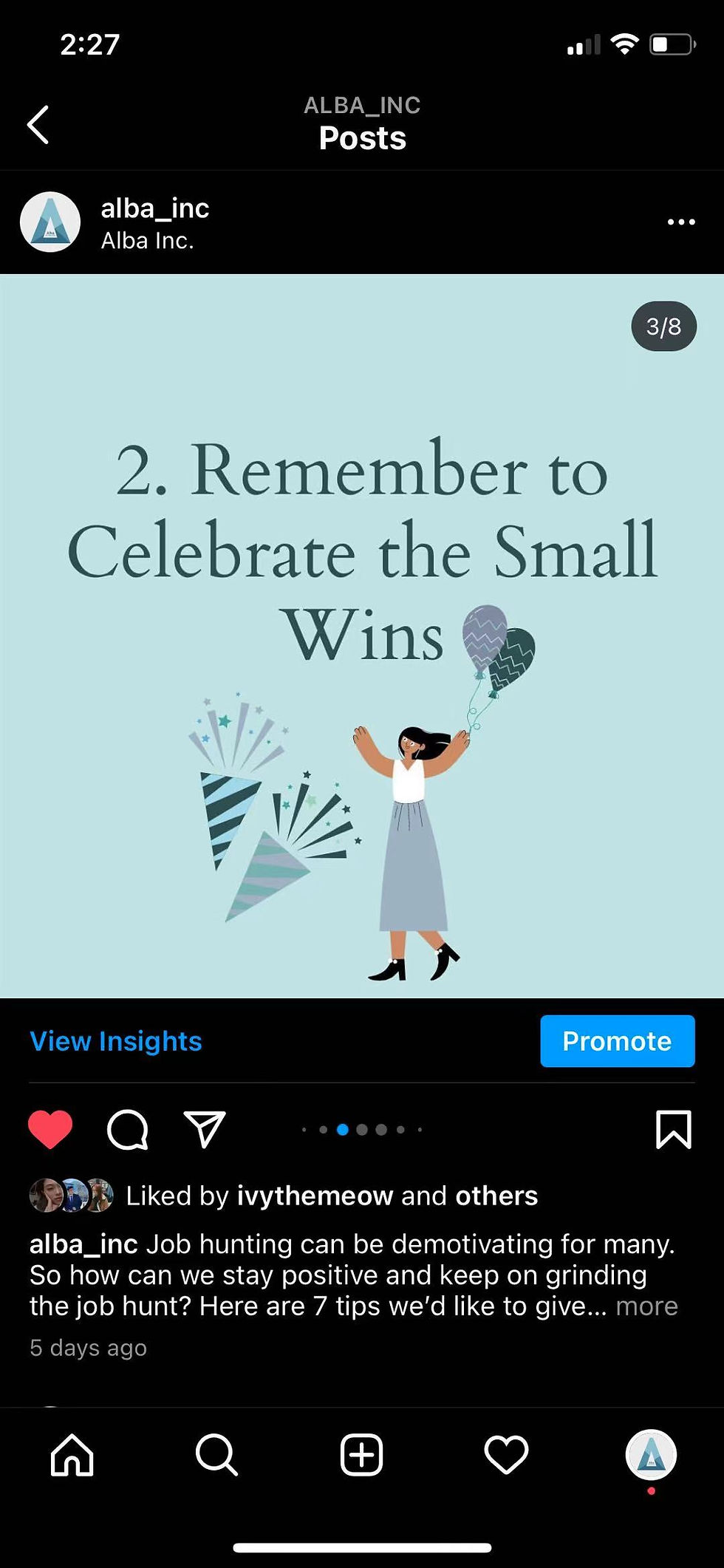The width and height of the screenshot is (724, 1568).
Task: Switch to the Search tab
Action: pyautogui.click(x=216, y=1455)
